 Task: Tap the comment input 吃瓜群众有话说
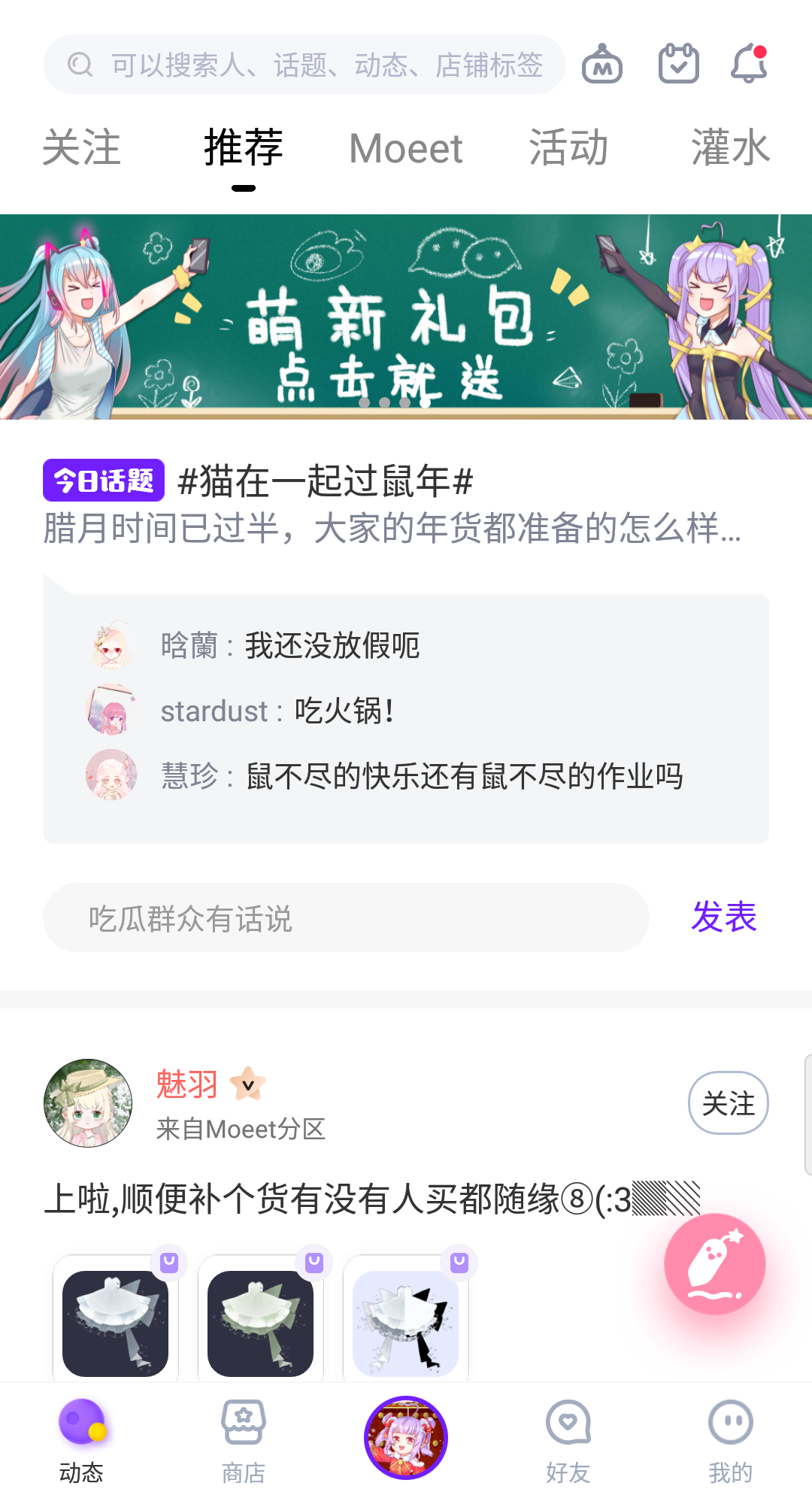(x=346, y=917)
